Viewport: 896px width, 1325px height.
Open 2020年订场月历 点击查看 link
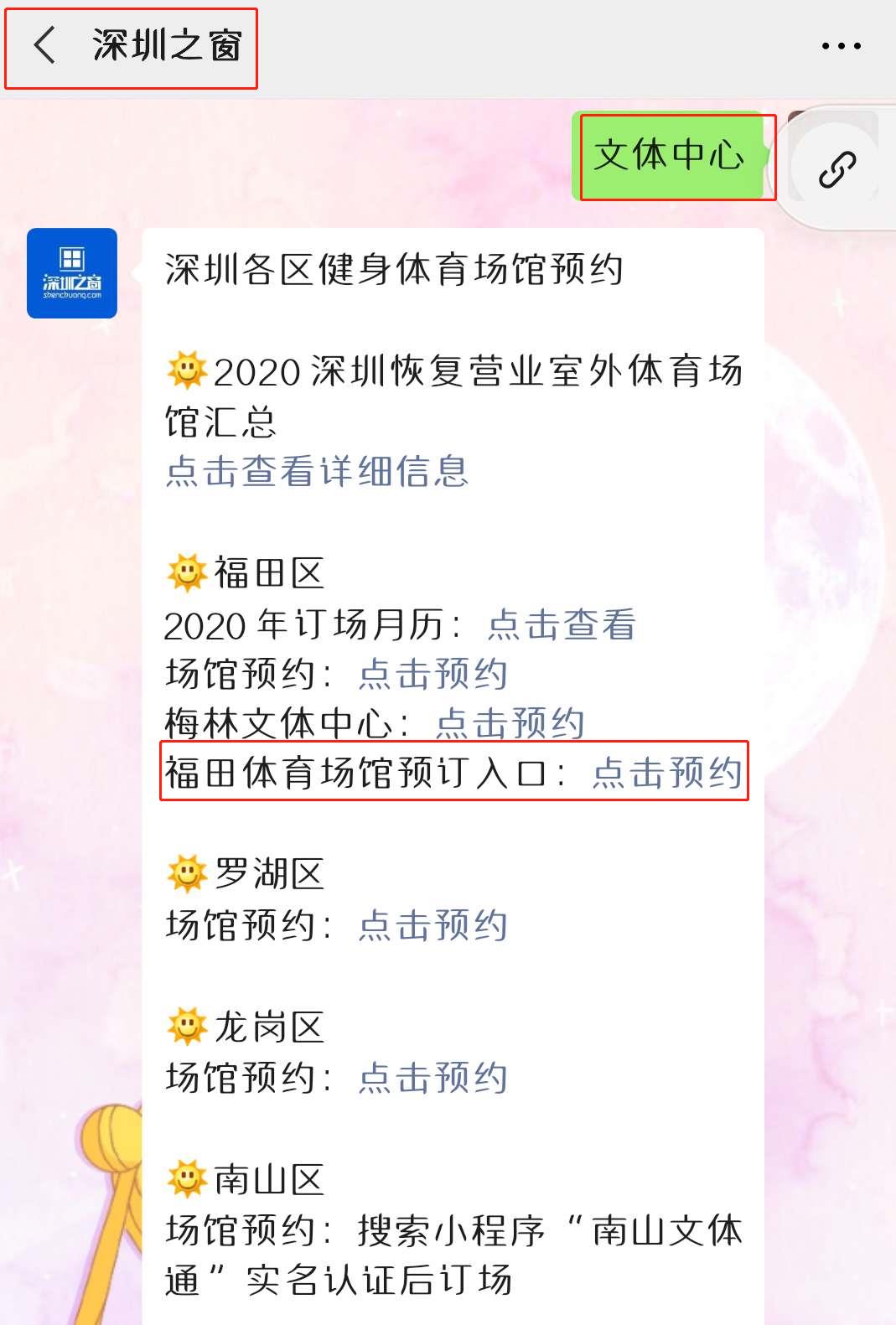point(562,624)
